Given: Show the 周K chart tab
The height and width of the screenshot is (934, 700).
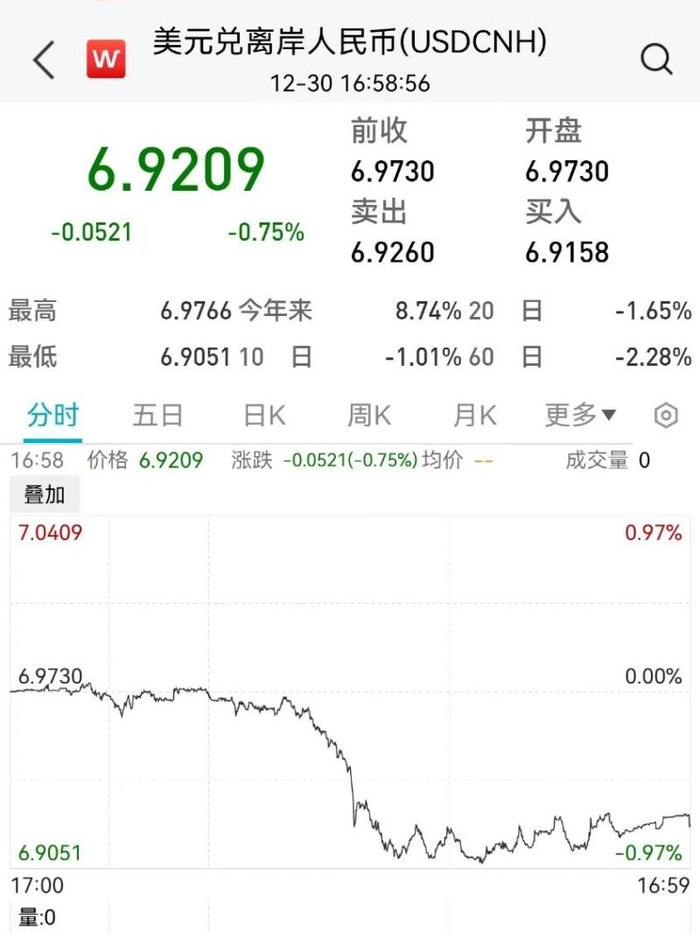Looking at the screenshot, I should click(370, 416).
